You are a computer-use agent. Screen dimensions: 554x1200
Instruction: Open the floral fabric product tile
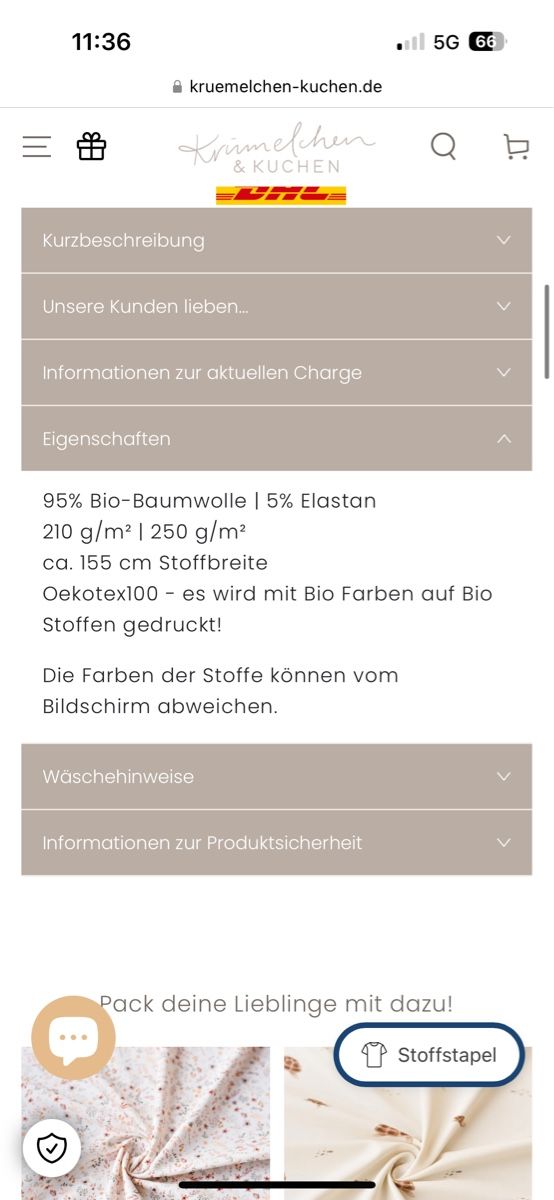click(146, 1123)
